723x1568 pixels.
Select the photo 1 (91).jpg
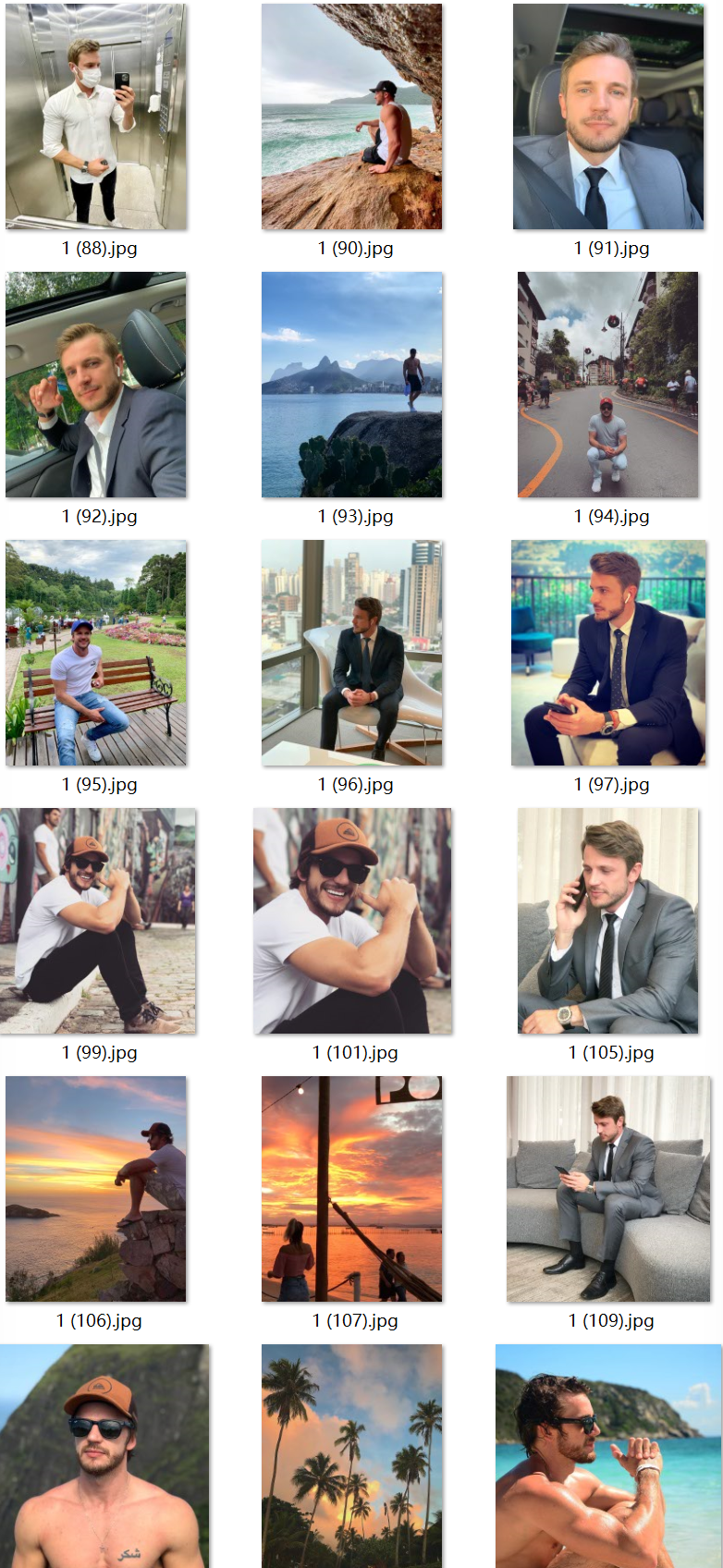(607, 116)
